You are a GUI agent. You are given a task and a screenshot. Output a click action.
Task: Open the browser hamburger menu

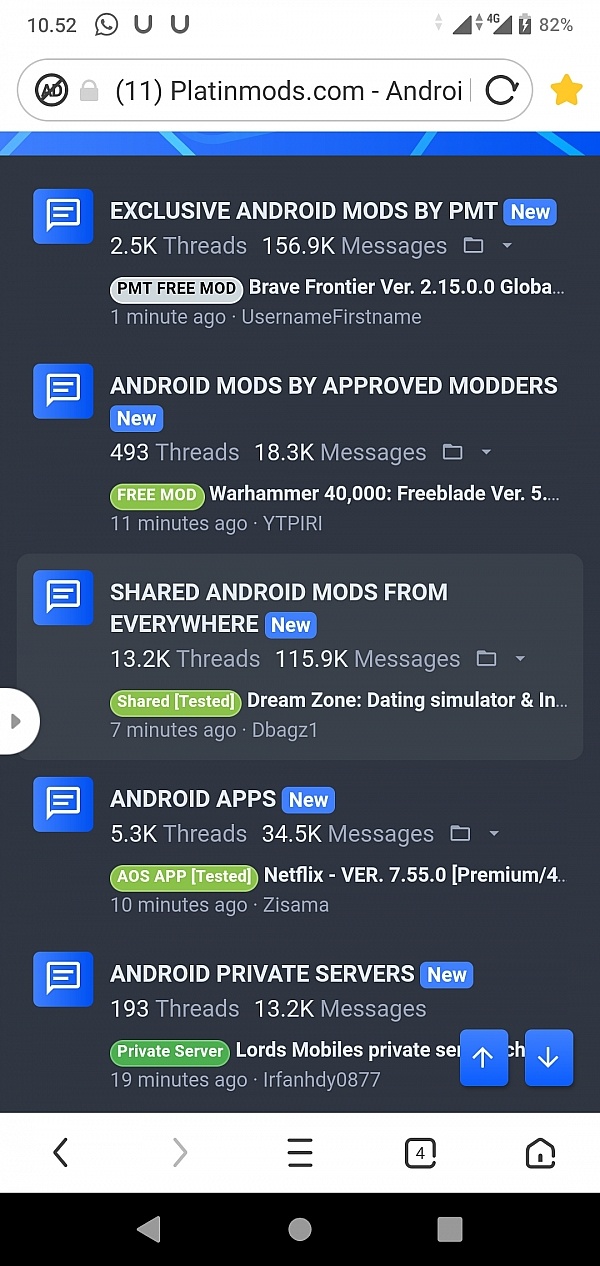click(x=300, y=1153)
